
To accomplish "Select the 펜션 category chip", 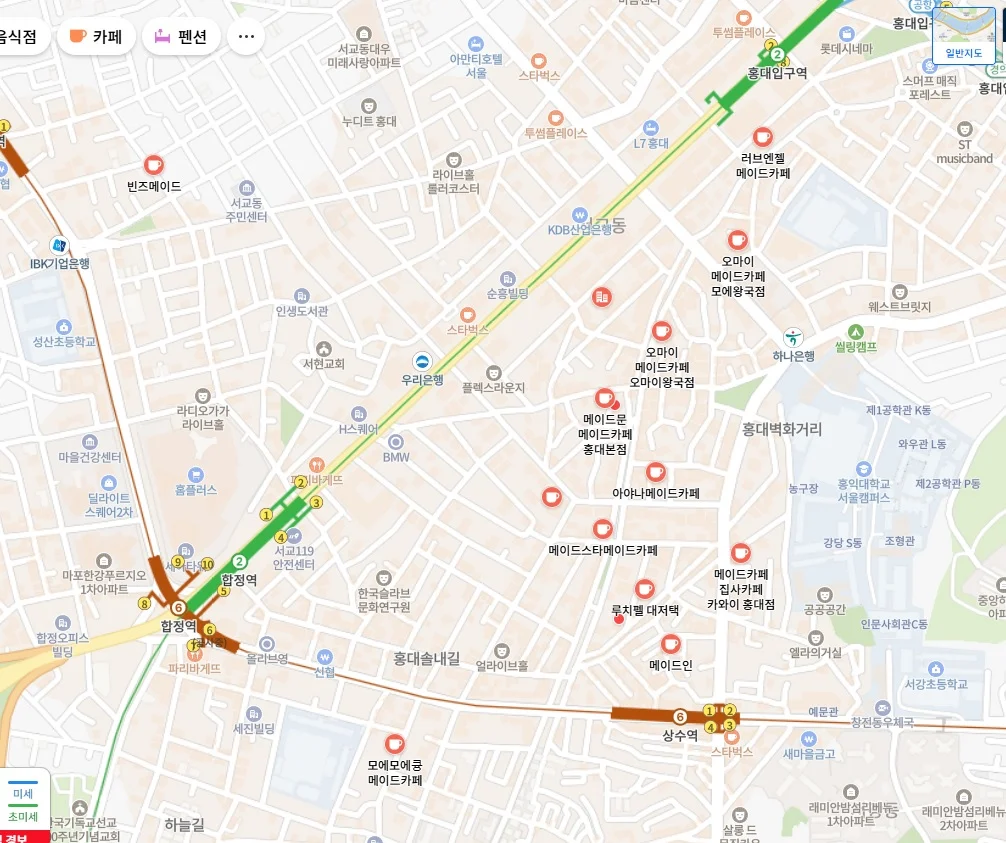I will point(181,37).
